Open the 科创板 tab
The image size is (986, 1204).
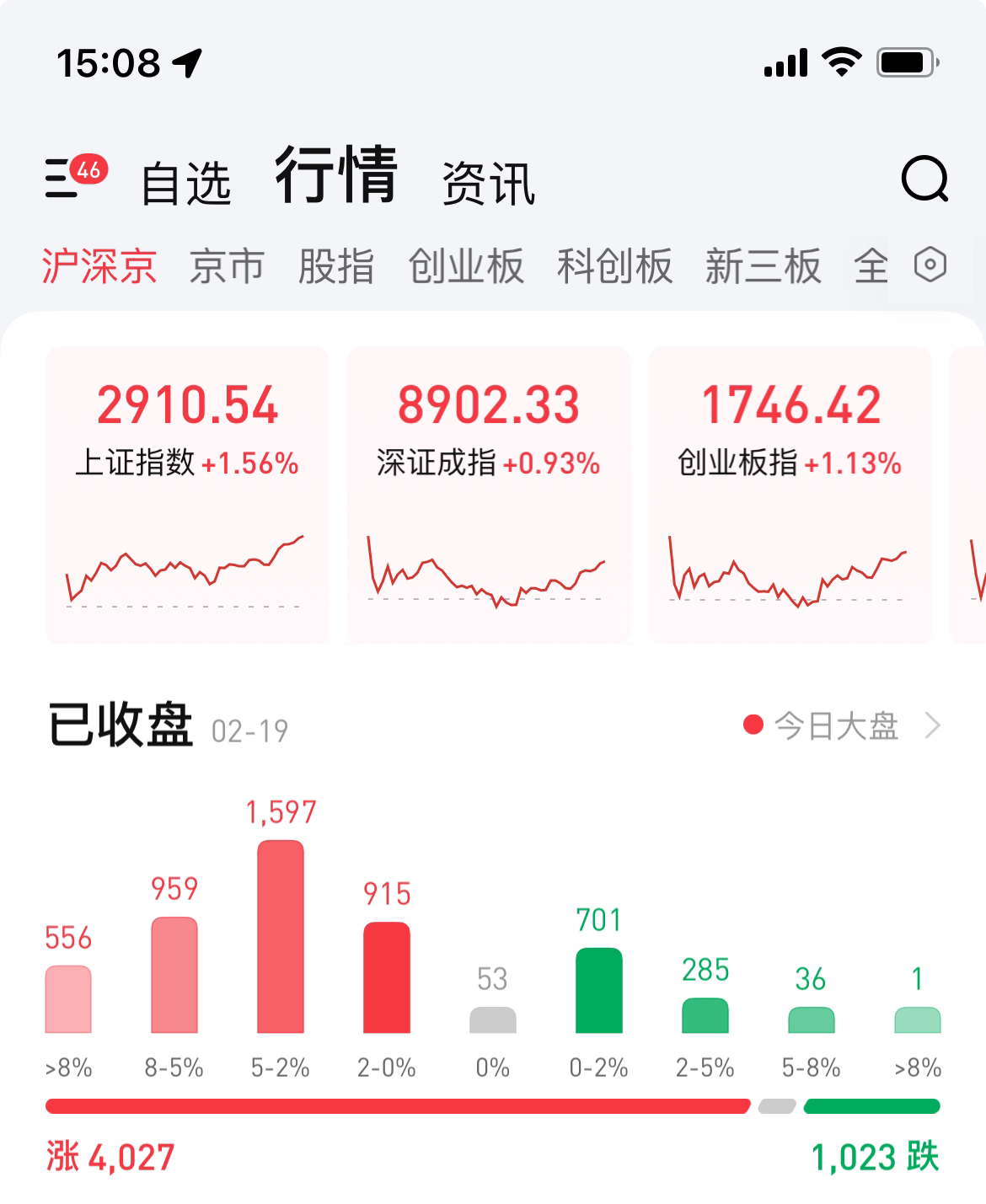tap(614, 266)
